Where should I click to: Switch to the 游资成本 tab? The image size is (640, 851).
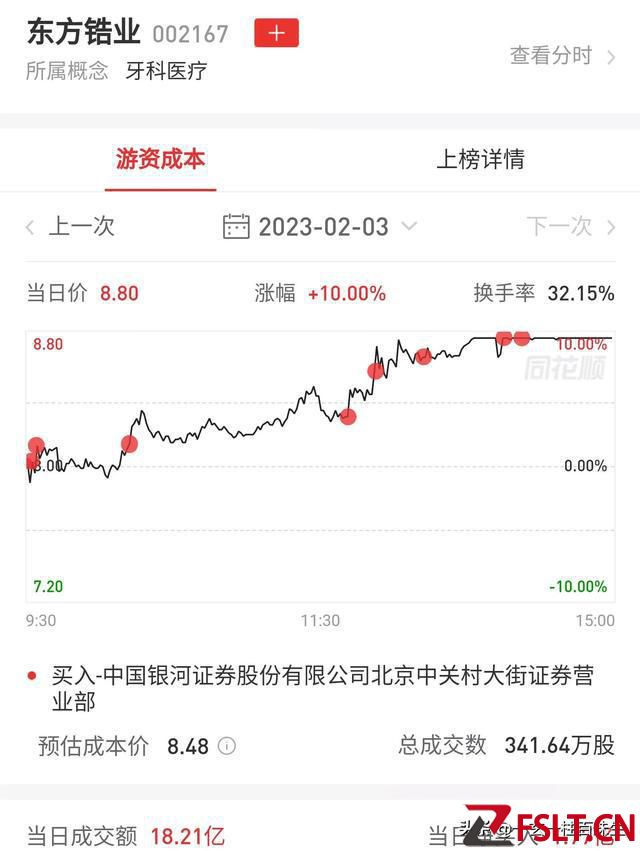point(160,159)
